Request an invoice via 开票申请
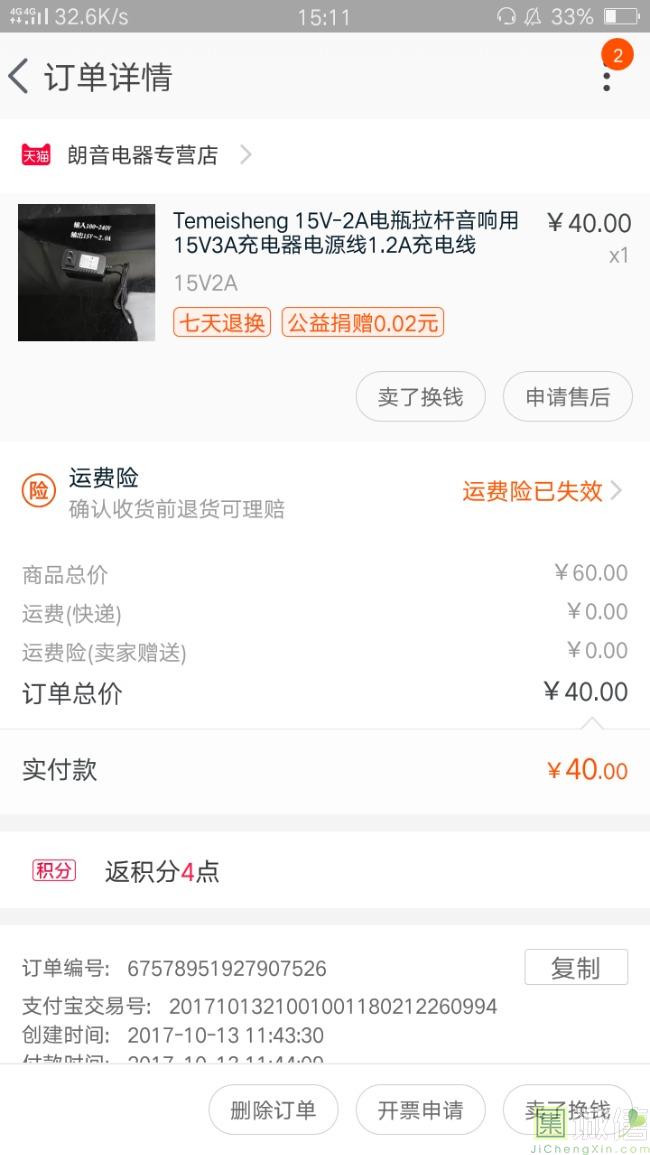650x1155 pixels. pyautogui.click(x=420, y=1110)
